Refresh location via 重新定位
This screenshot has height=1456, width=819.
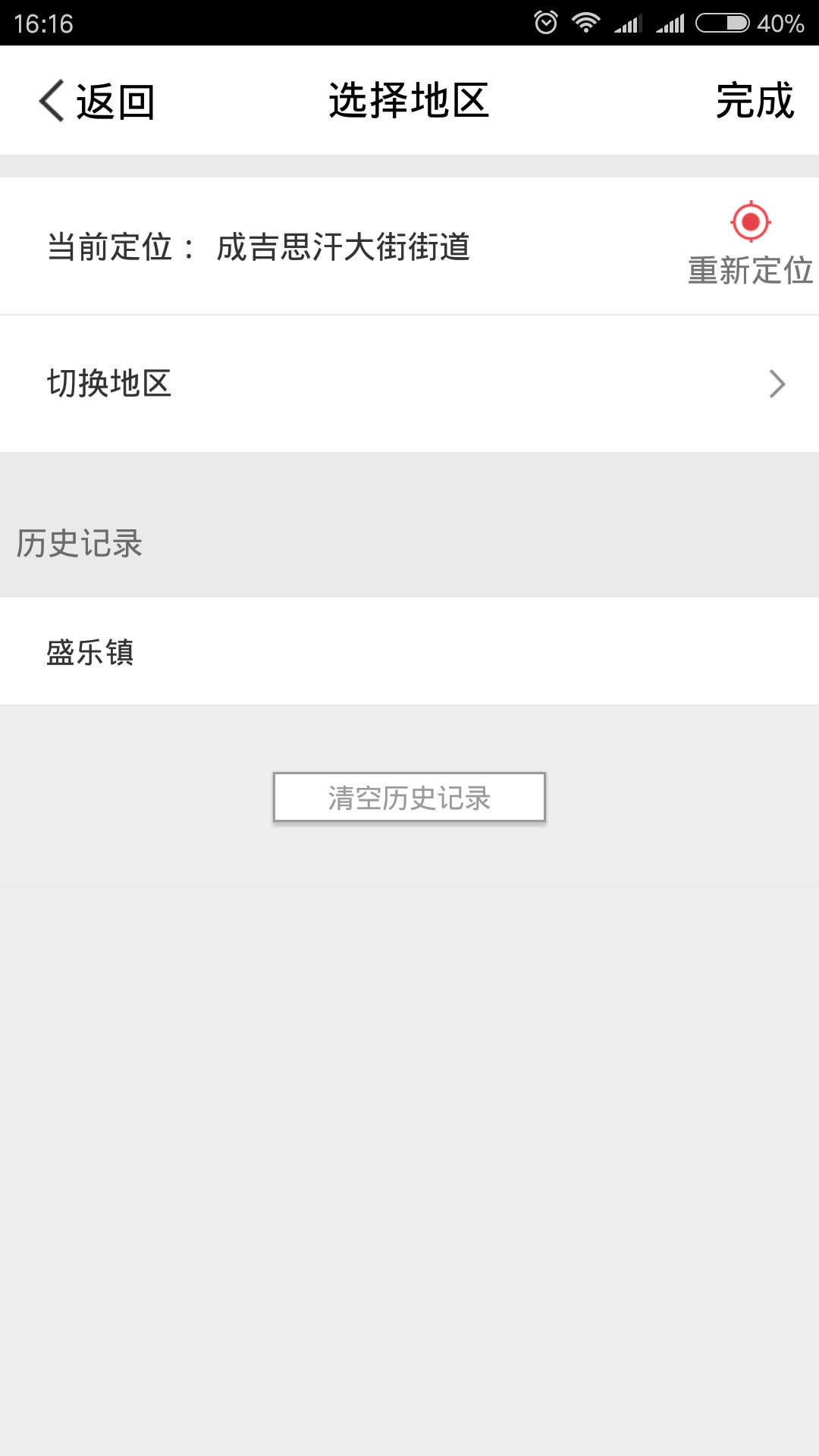click(x=750, y=244)
